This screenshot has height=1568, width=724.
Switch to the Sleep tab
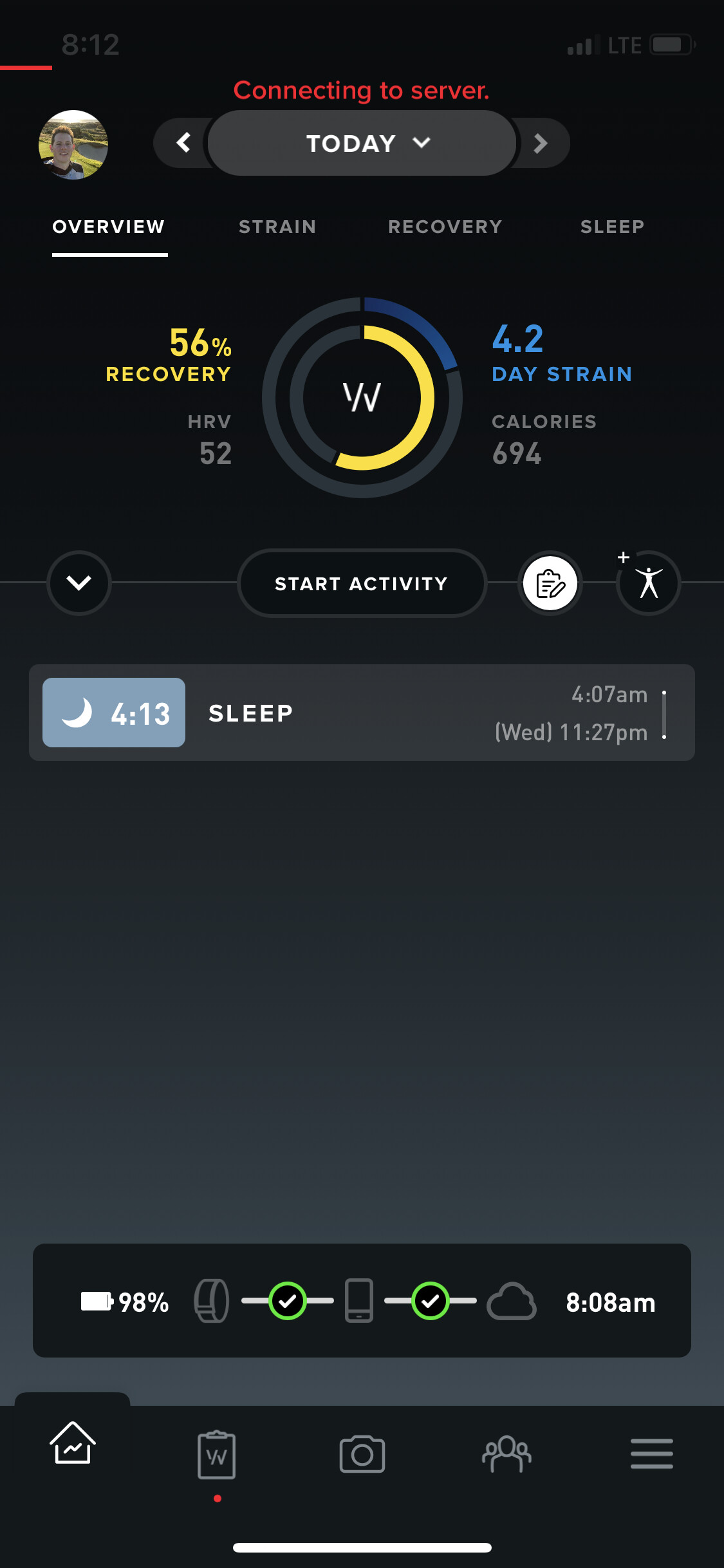[612, 227]
